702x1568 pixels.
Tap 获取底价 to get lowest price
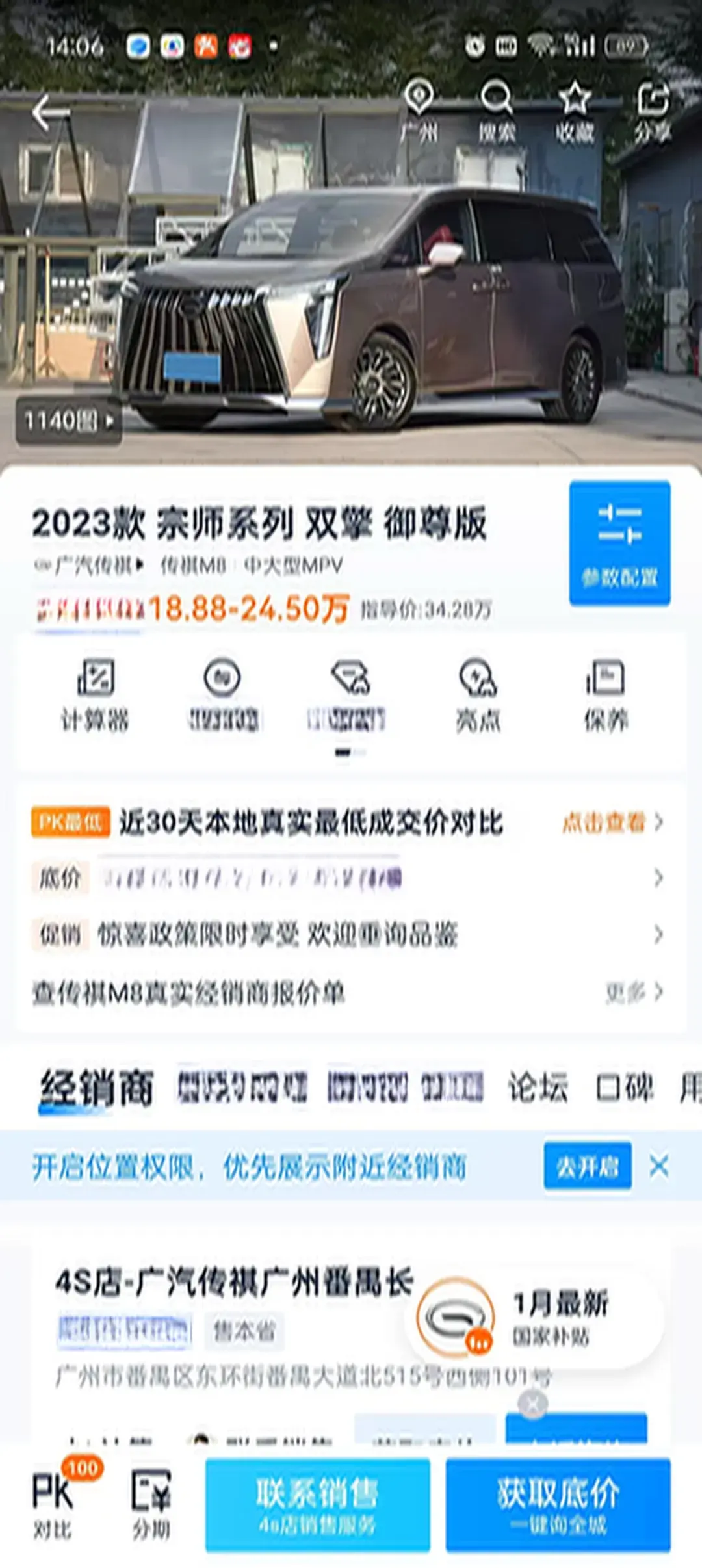558,1504
